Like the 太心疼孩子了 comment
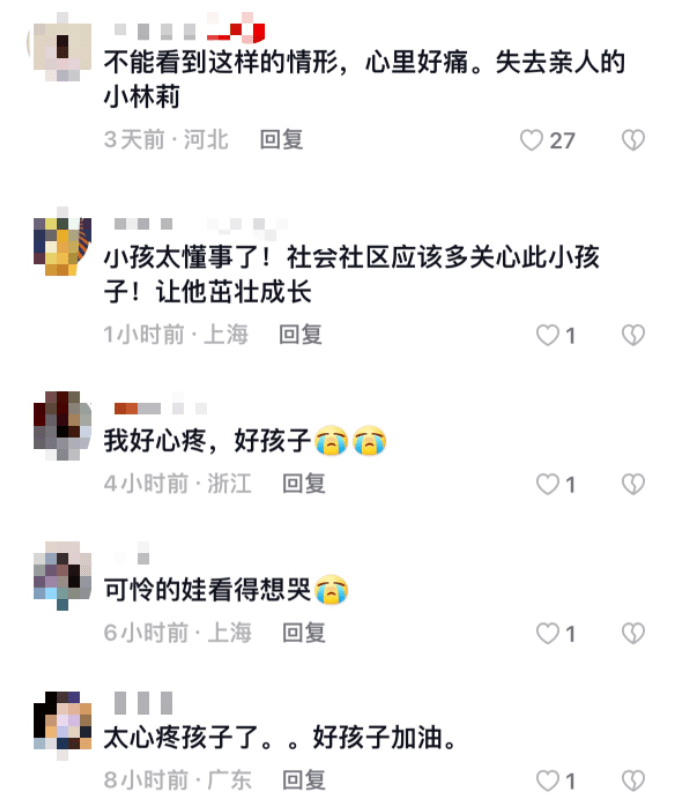 pyautogui.click(x=547, y=780)
